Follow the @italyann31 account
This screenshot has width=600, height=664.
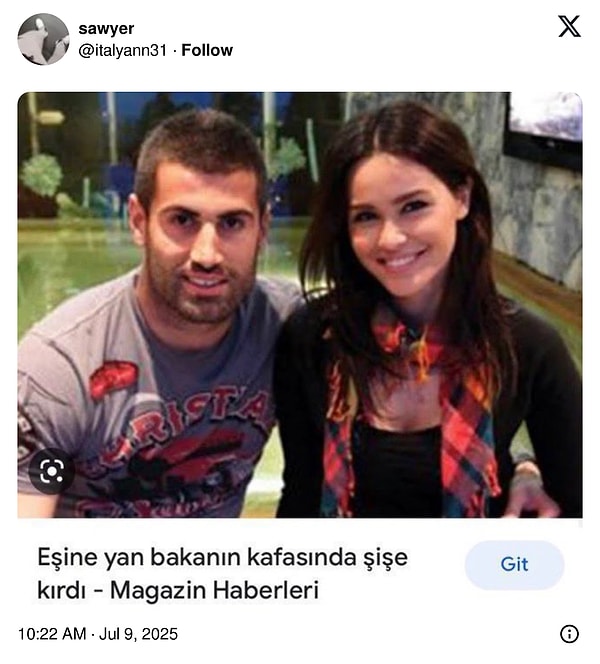pyautogui.click(x=207, y=50)
